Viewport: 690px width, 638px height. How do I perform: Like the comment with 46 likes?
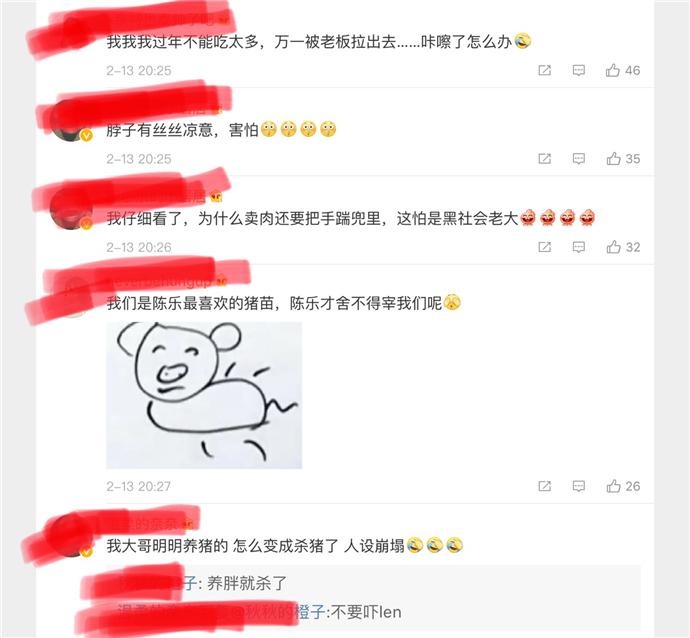[613, 71]
